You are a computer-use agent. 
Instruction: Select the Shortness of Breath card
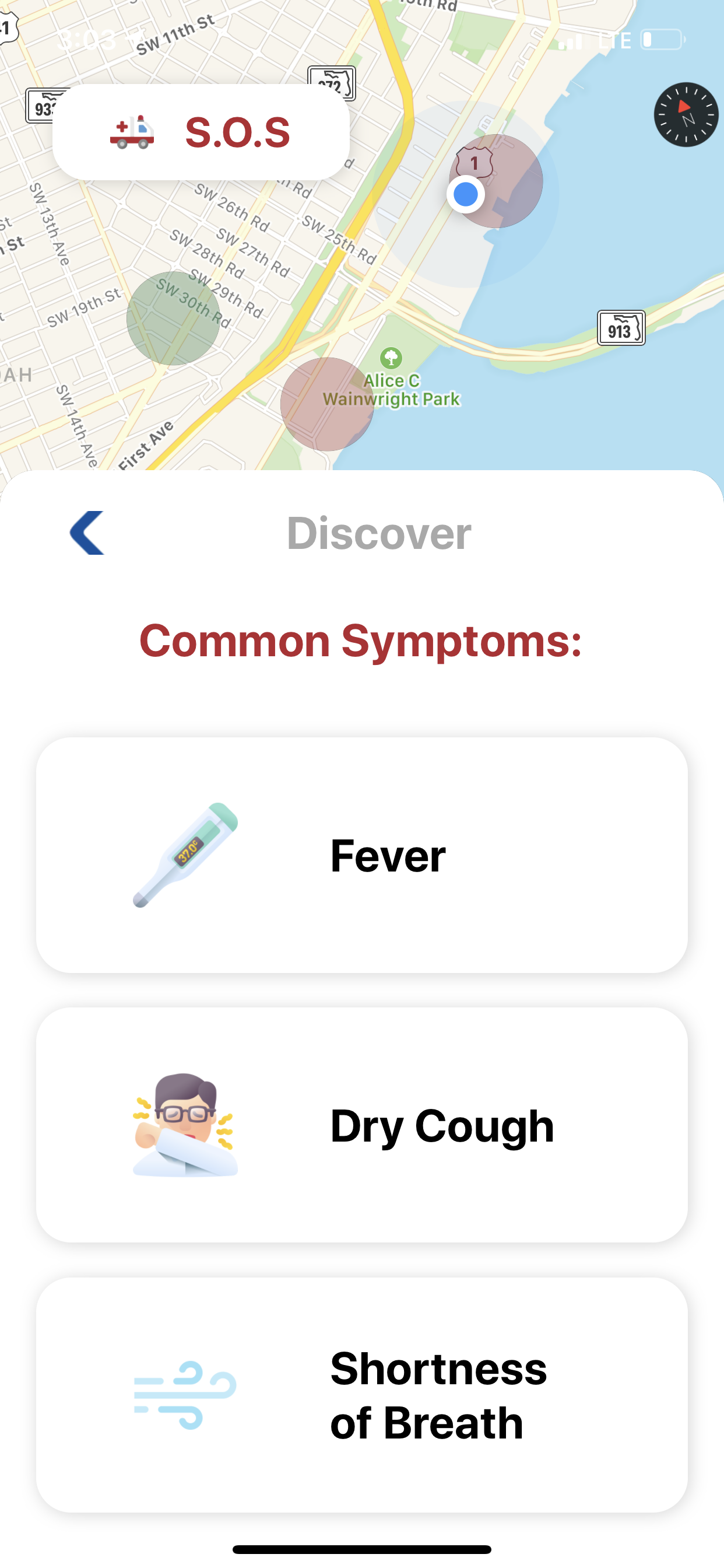[x=361, y=1395]
